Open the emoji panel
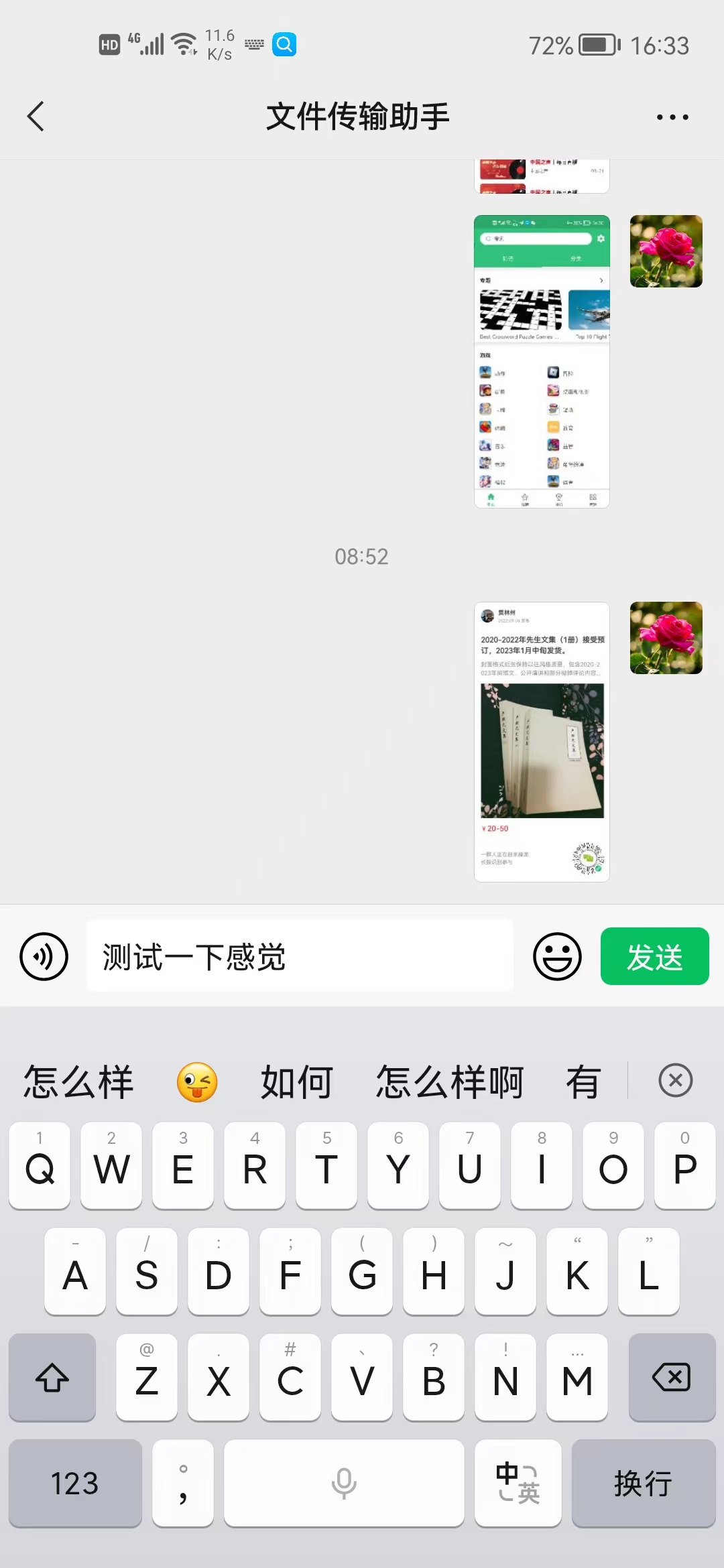The width and height of the screenshot is (724, 1568). pyautogui.click(x=557, y=956)
